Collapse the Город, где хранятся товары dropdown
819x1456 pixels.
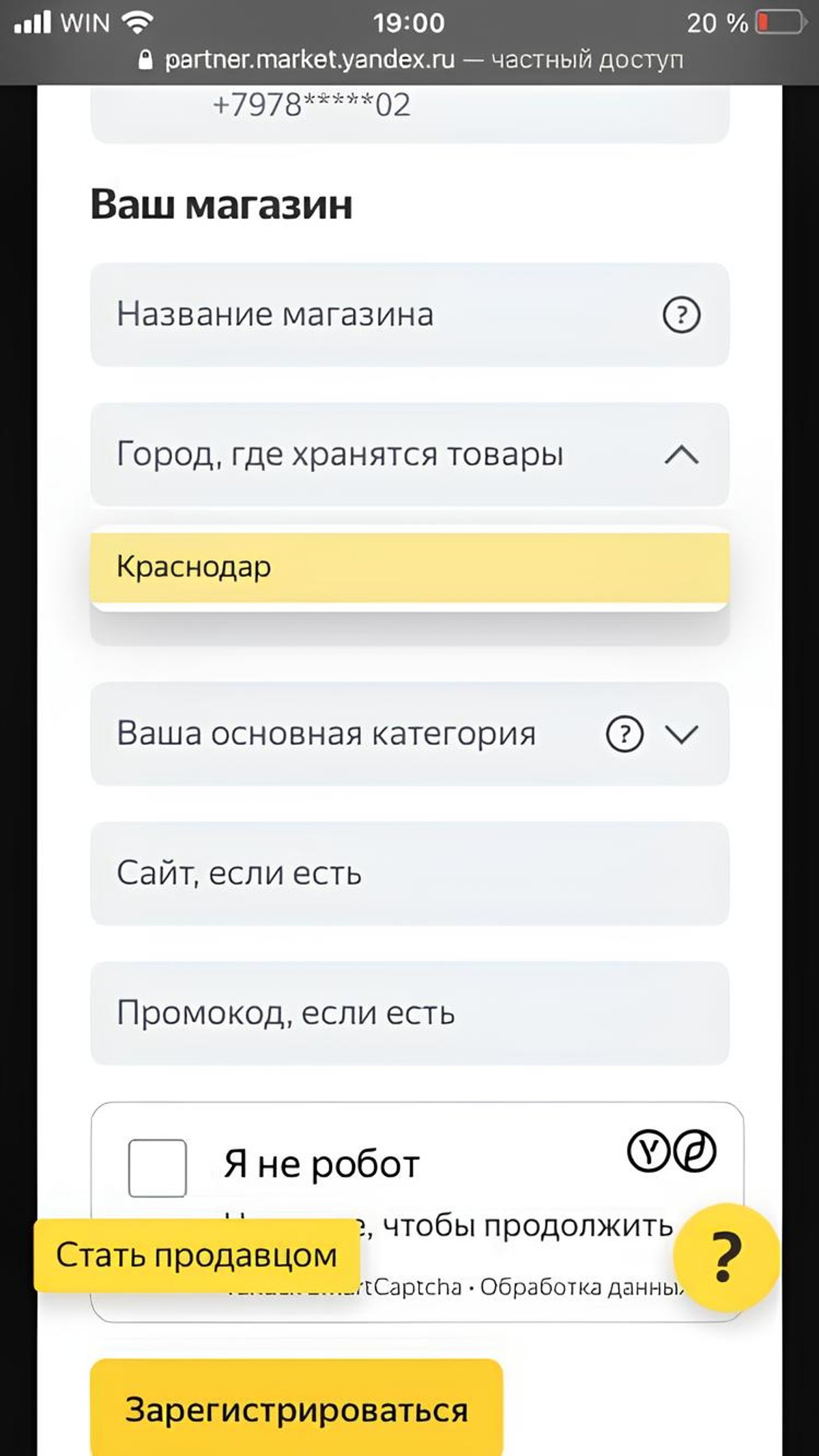click(x=681, y=454)
